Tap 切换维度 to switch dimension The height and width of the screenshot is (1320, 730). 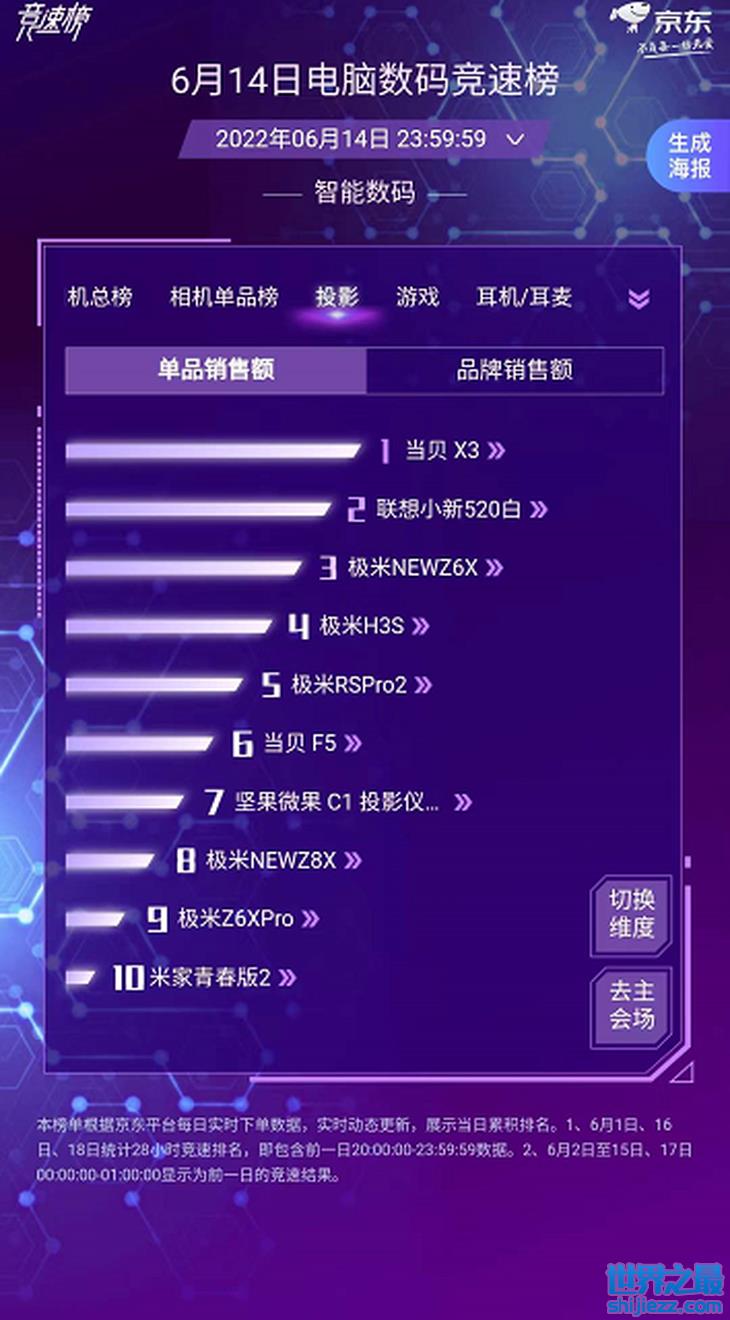click(x=631, y=914)
